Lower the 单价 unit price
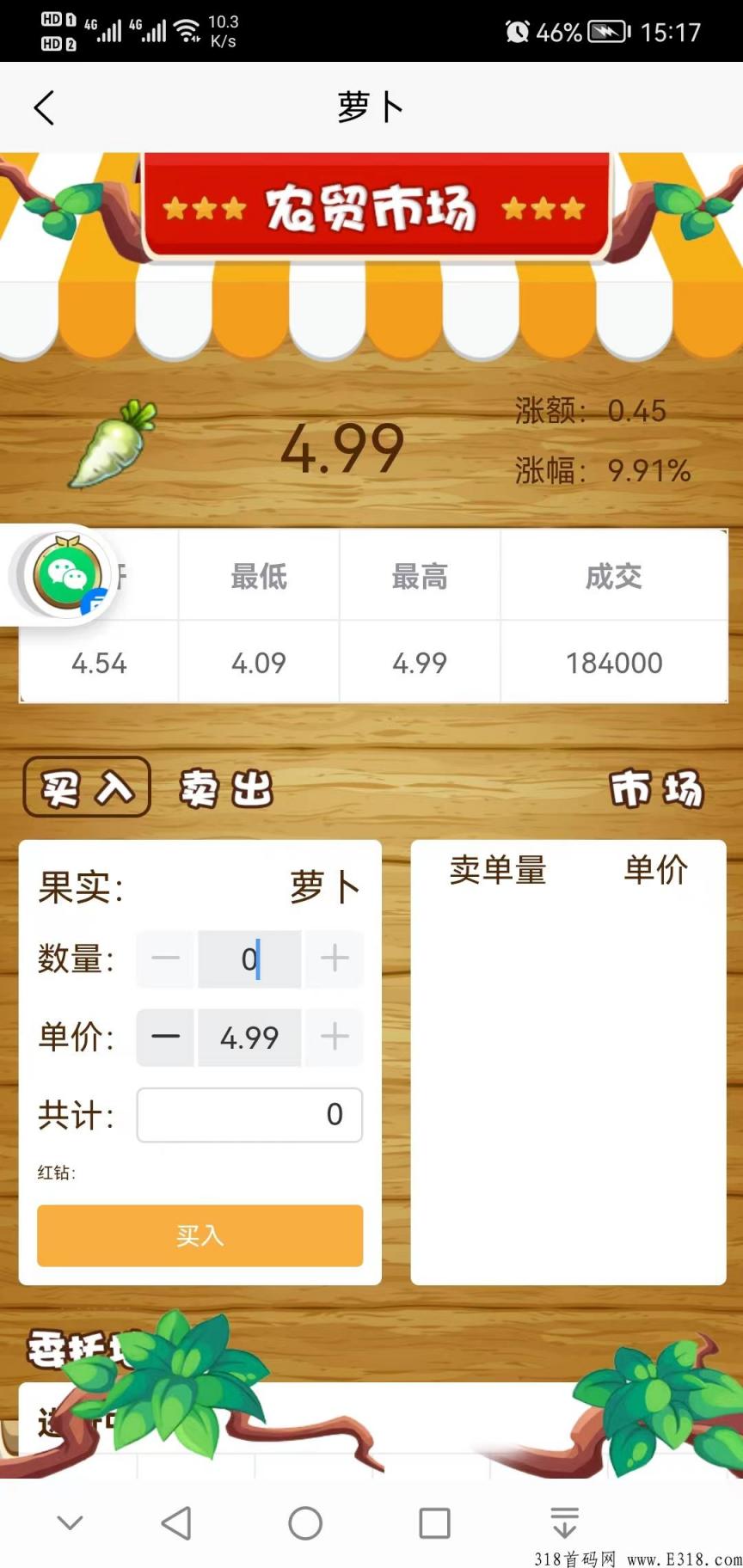This screenshot has width=743, height=1568. [x=165, y=1037]
